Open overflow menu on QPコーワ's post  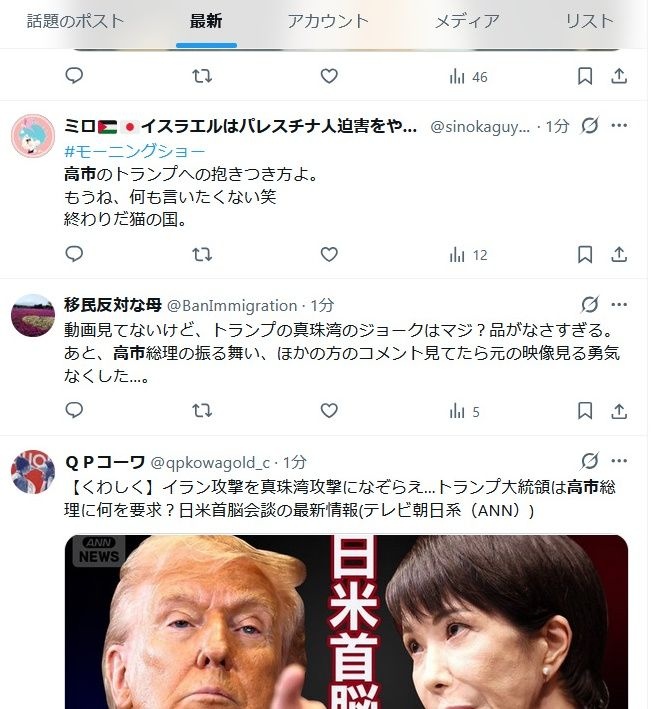[619, 461]
